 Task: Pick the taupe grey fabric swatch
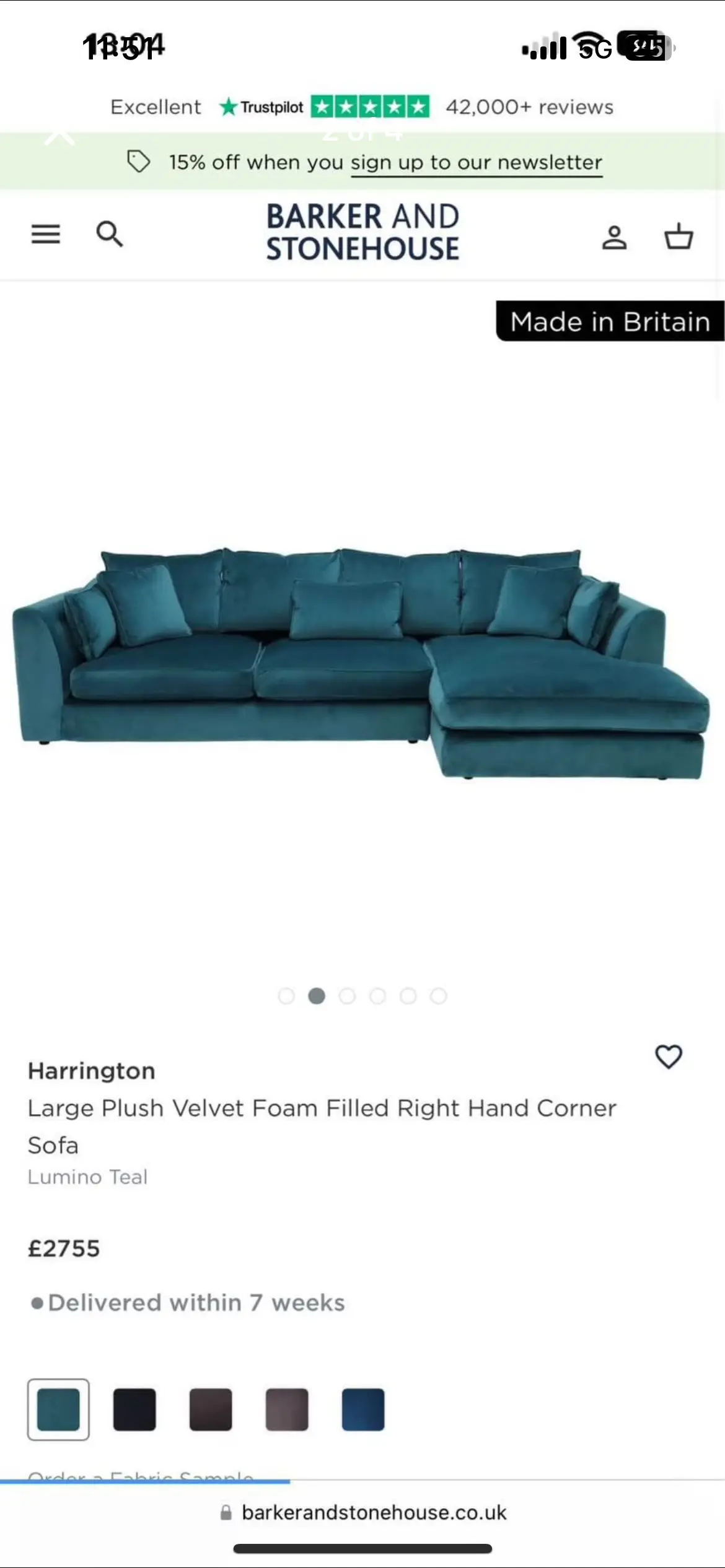(287, 1409)
